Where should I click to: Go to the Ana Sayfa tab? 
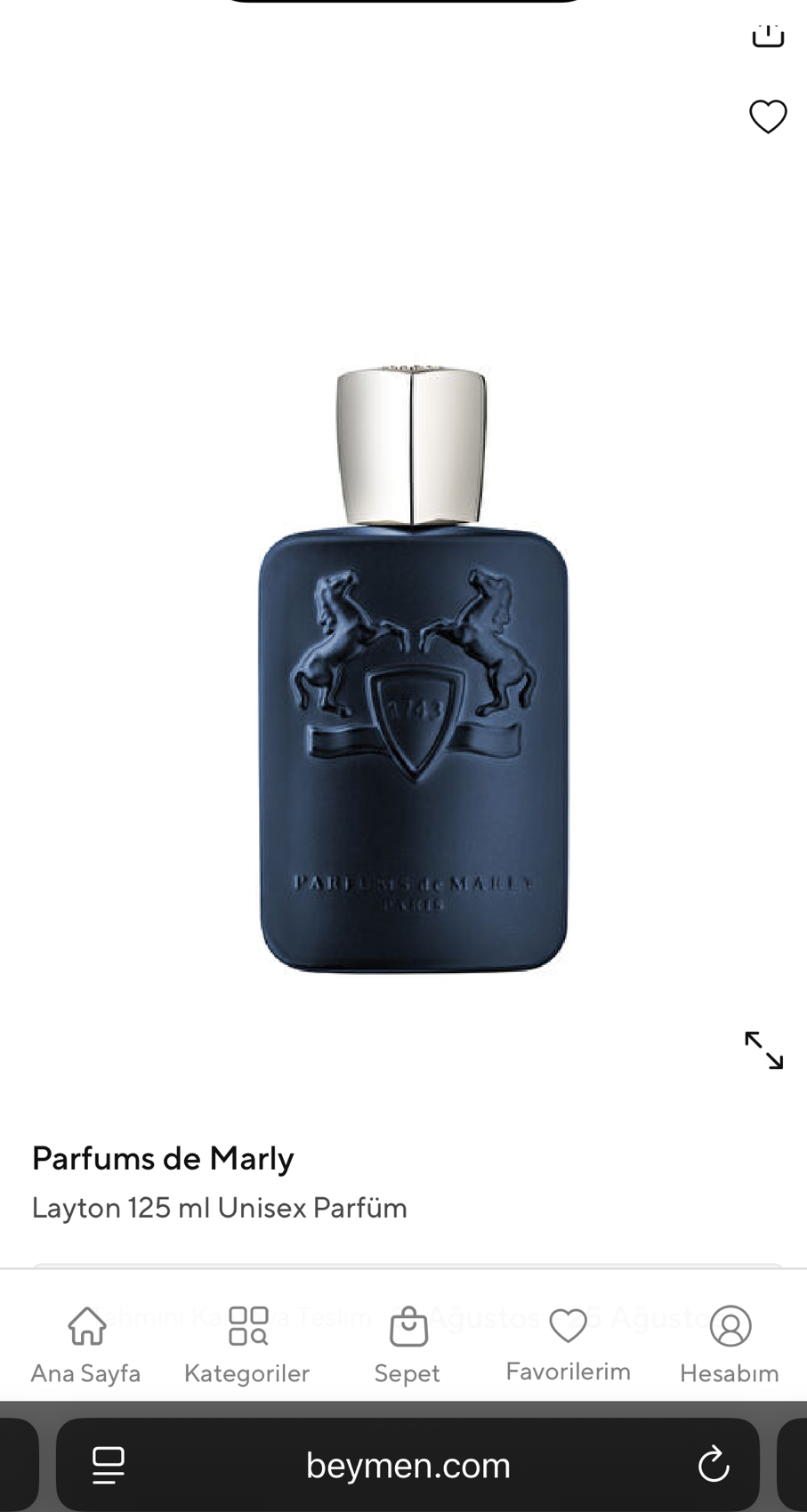coord(86,1345)
